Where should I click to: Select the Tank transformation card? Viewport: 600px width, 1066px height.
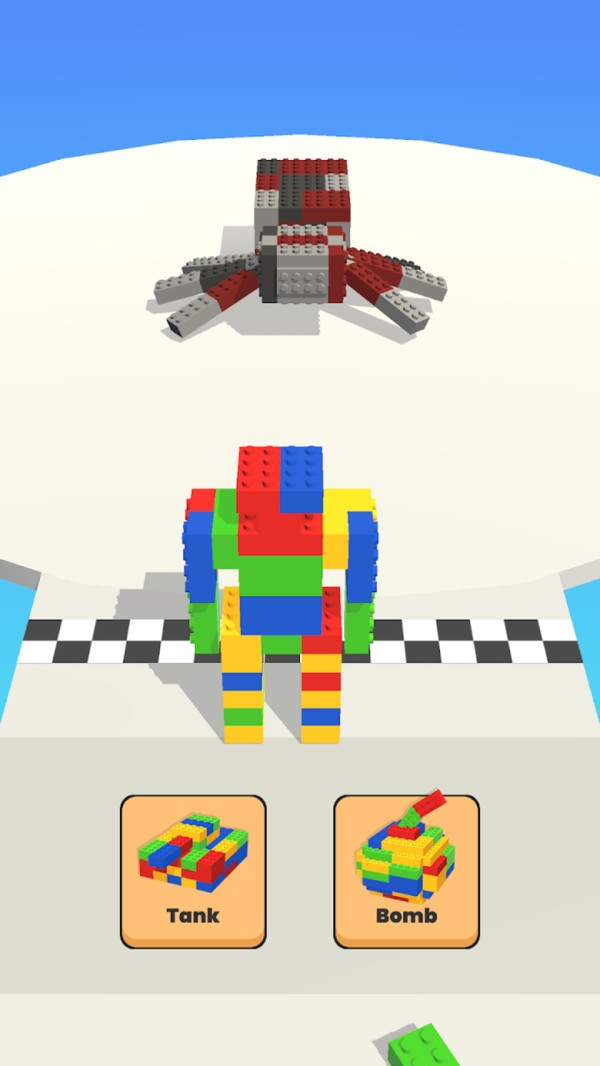pos(193,870)
